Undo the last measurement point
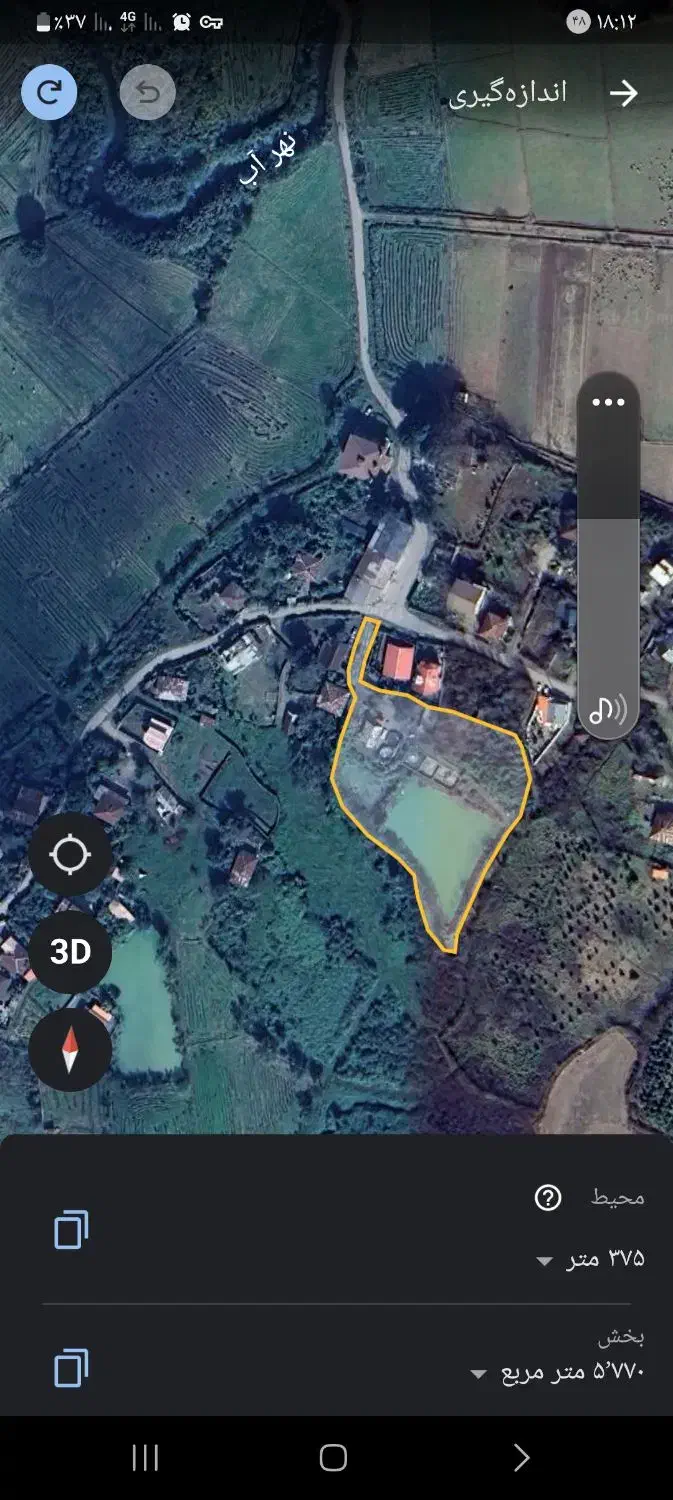The width and height of the screenshot is (673, 1500). click(x=147, y=93)
